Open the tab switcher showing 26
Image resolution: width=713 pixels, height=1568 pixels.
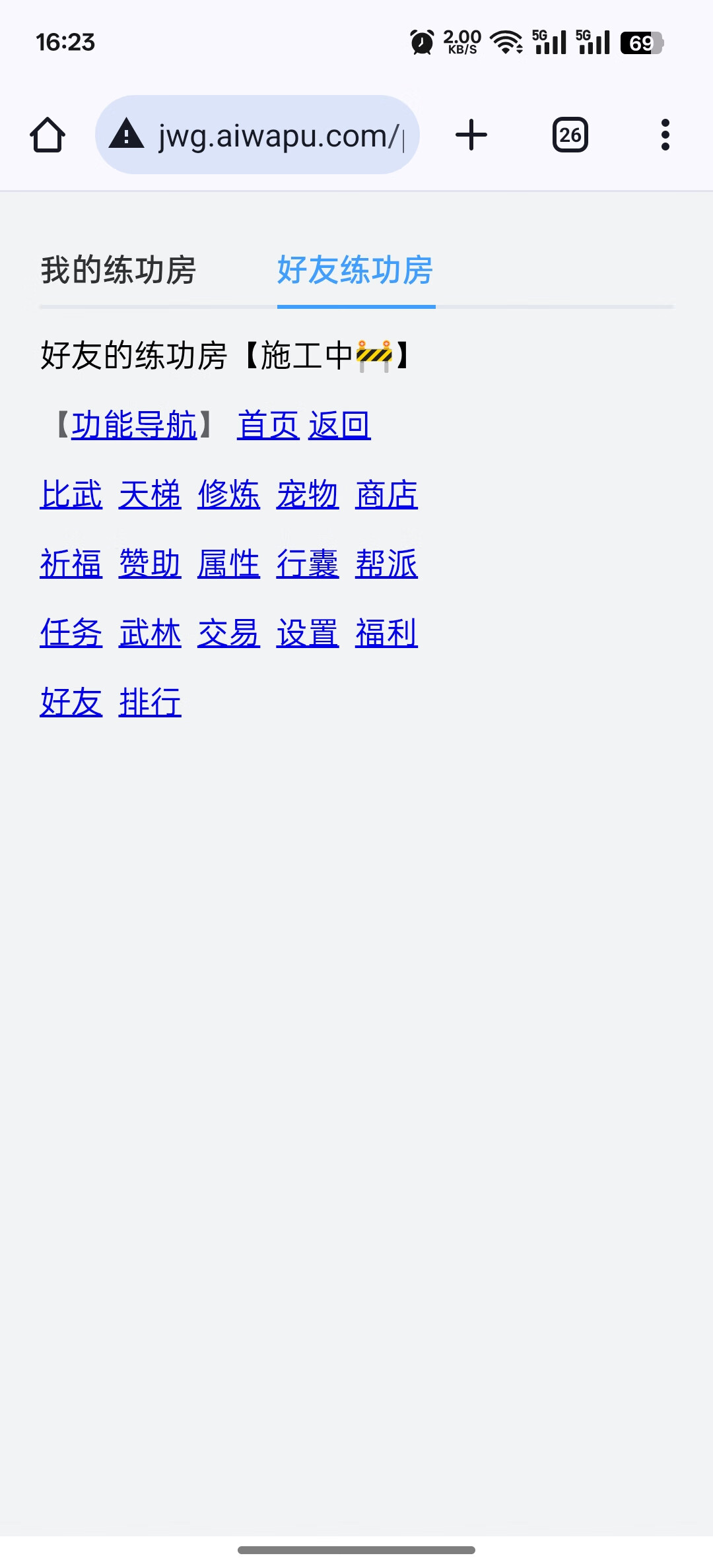(570, 135)
